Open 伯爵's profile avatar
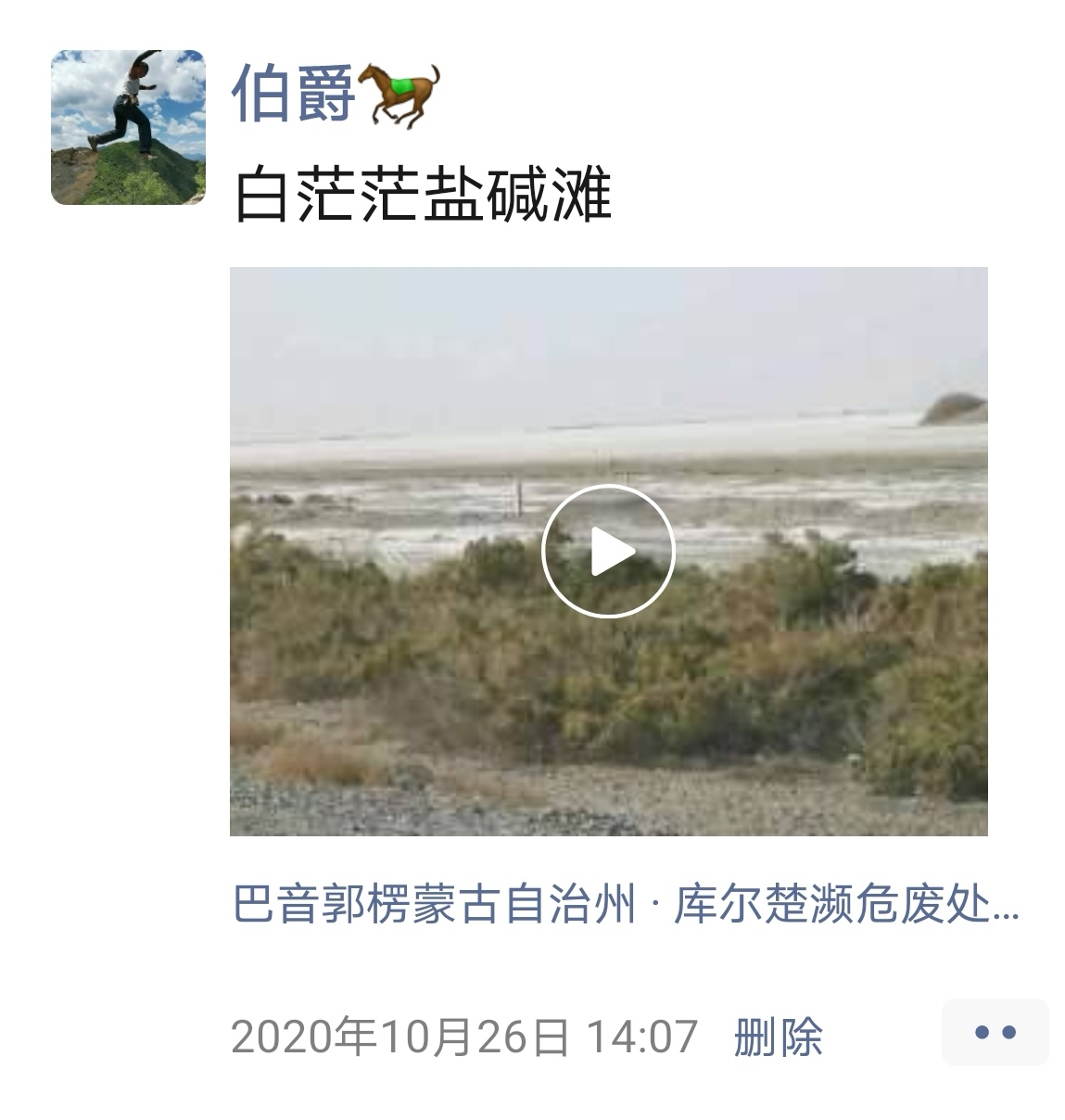 point(128,127)
